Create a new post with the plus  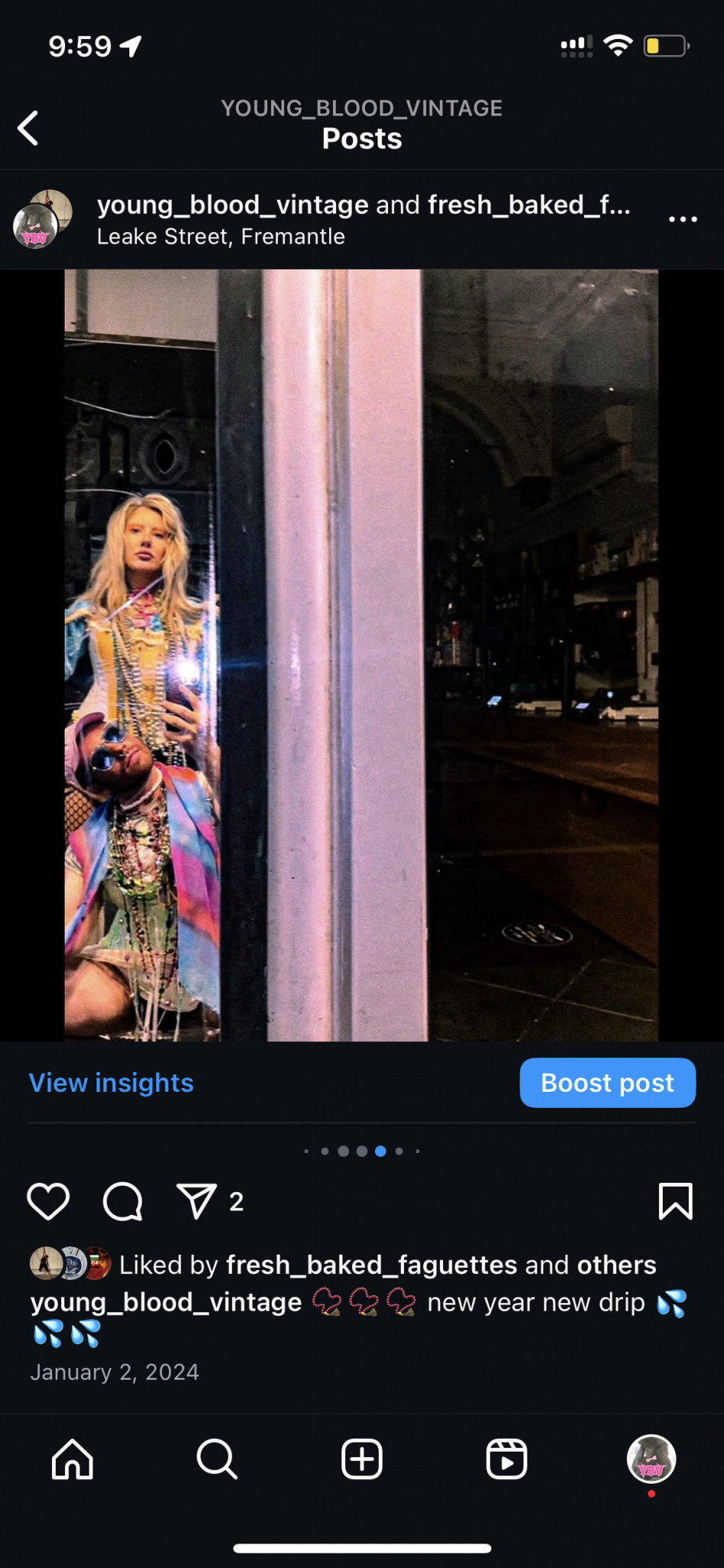[362, 1459]
